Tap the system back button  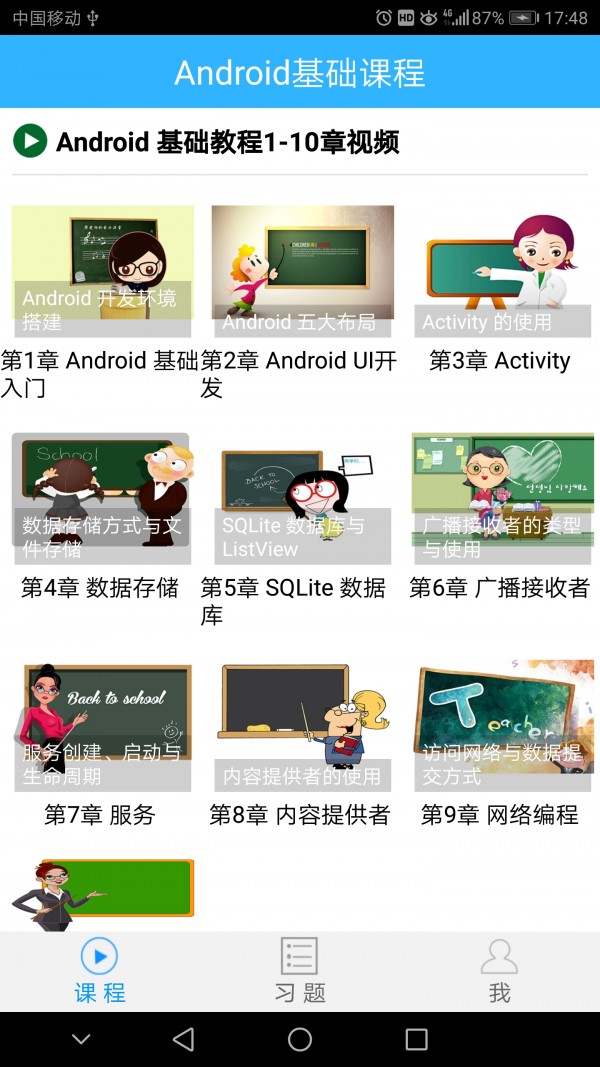pos(183,1040)
